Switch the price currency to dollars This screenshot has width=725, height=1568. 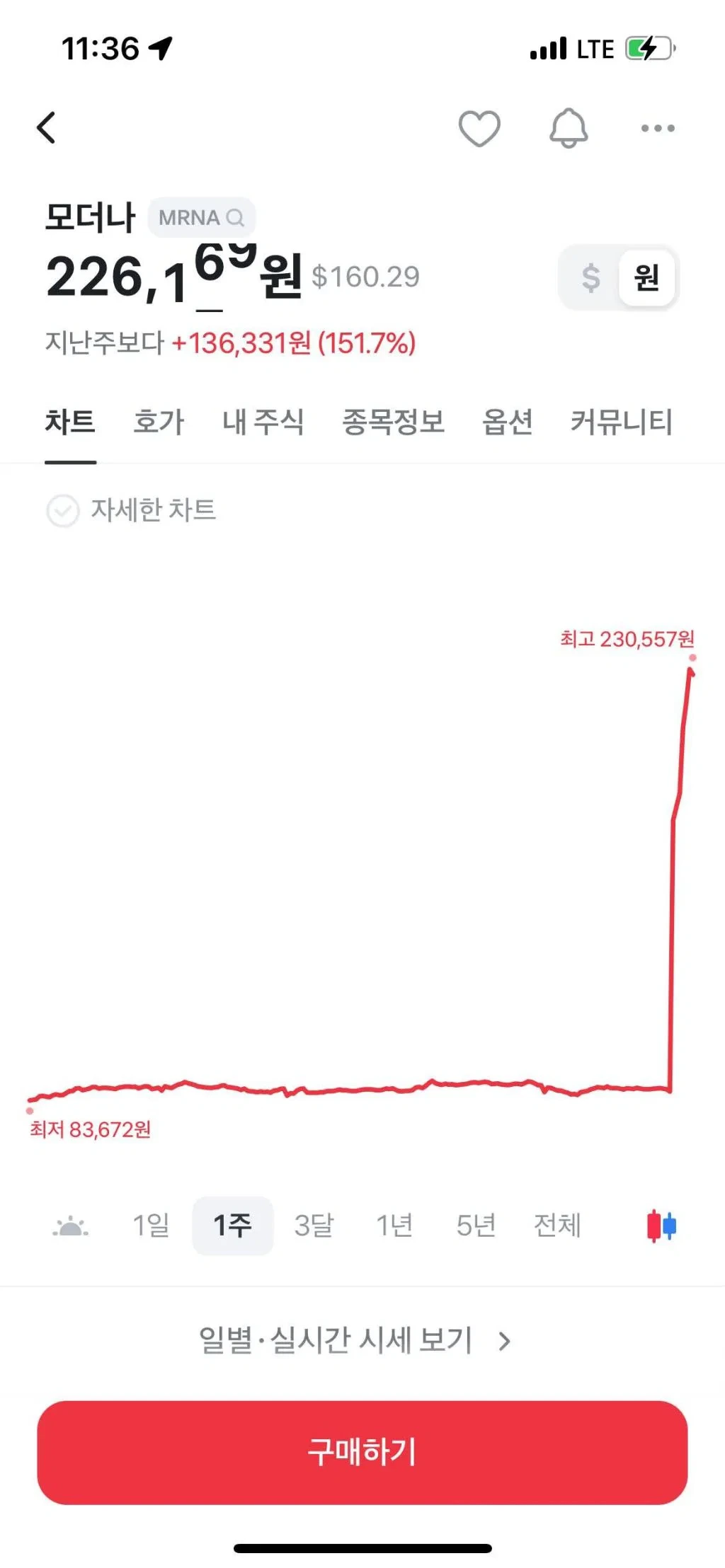point(590,277)
